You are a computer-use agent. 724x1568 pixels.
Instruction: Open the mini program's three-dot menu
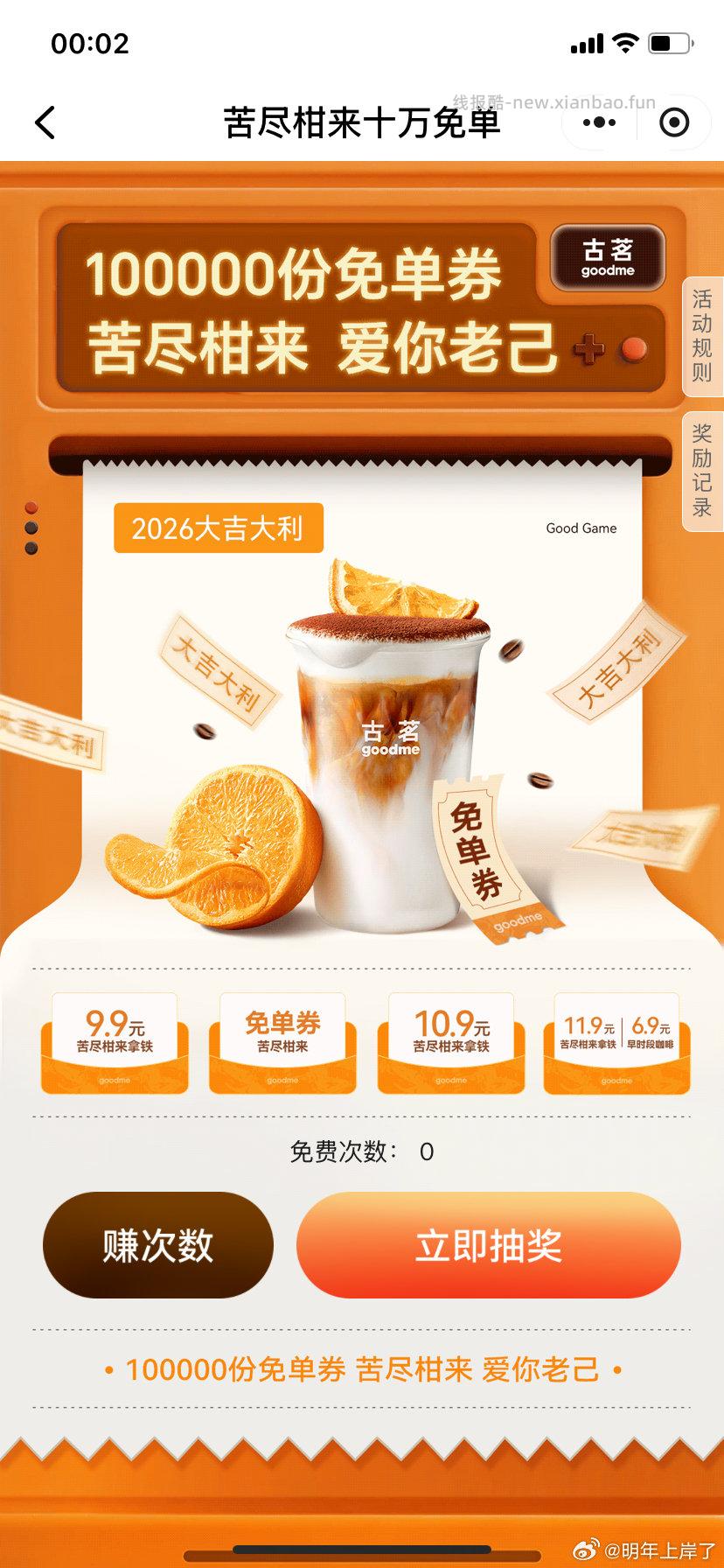599,122
